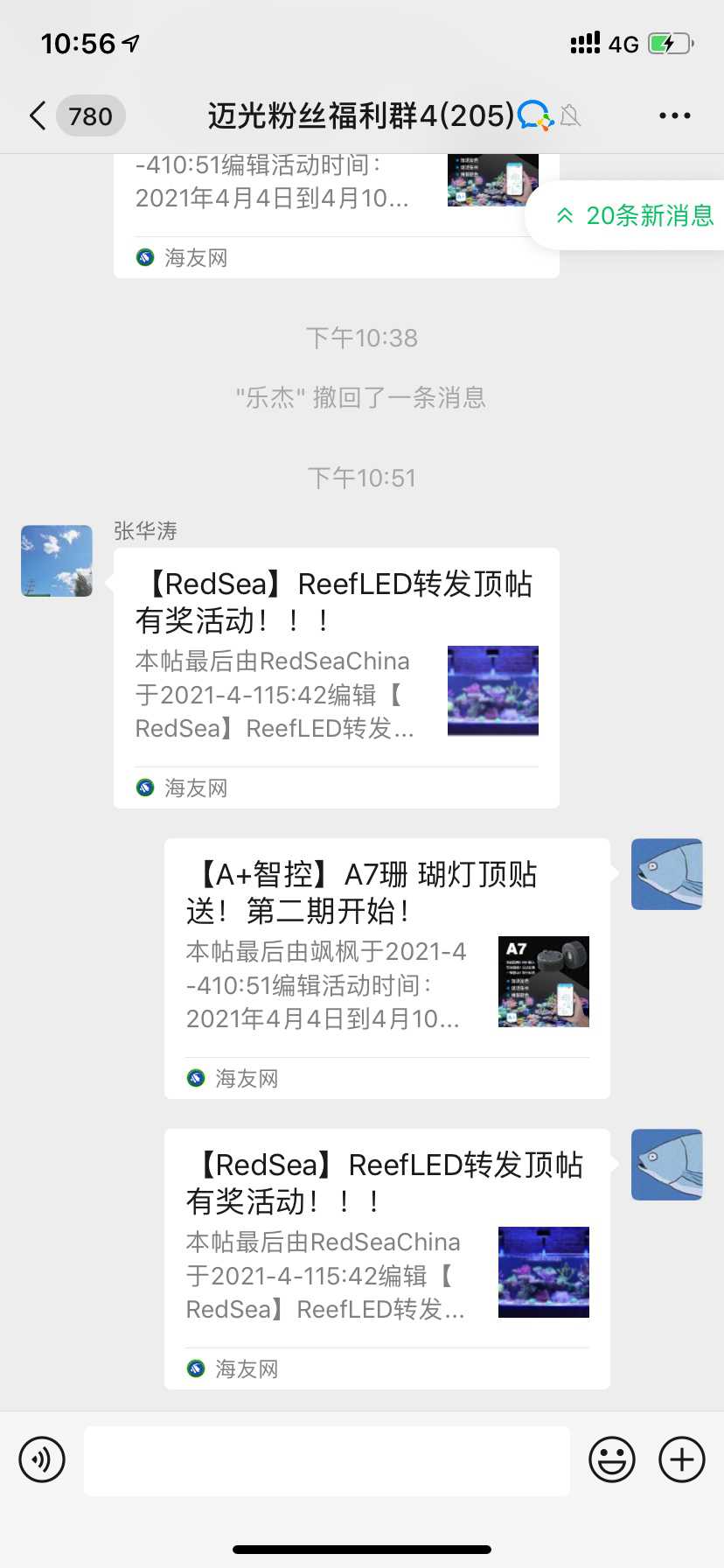
Task: Open the emoji sticker panel
Action: click(612, 1459)
